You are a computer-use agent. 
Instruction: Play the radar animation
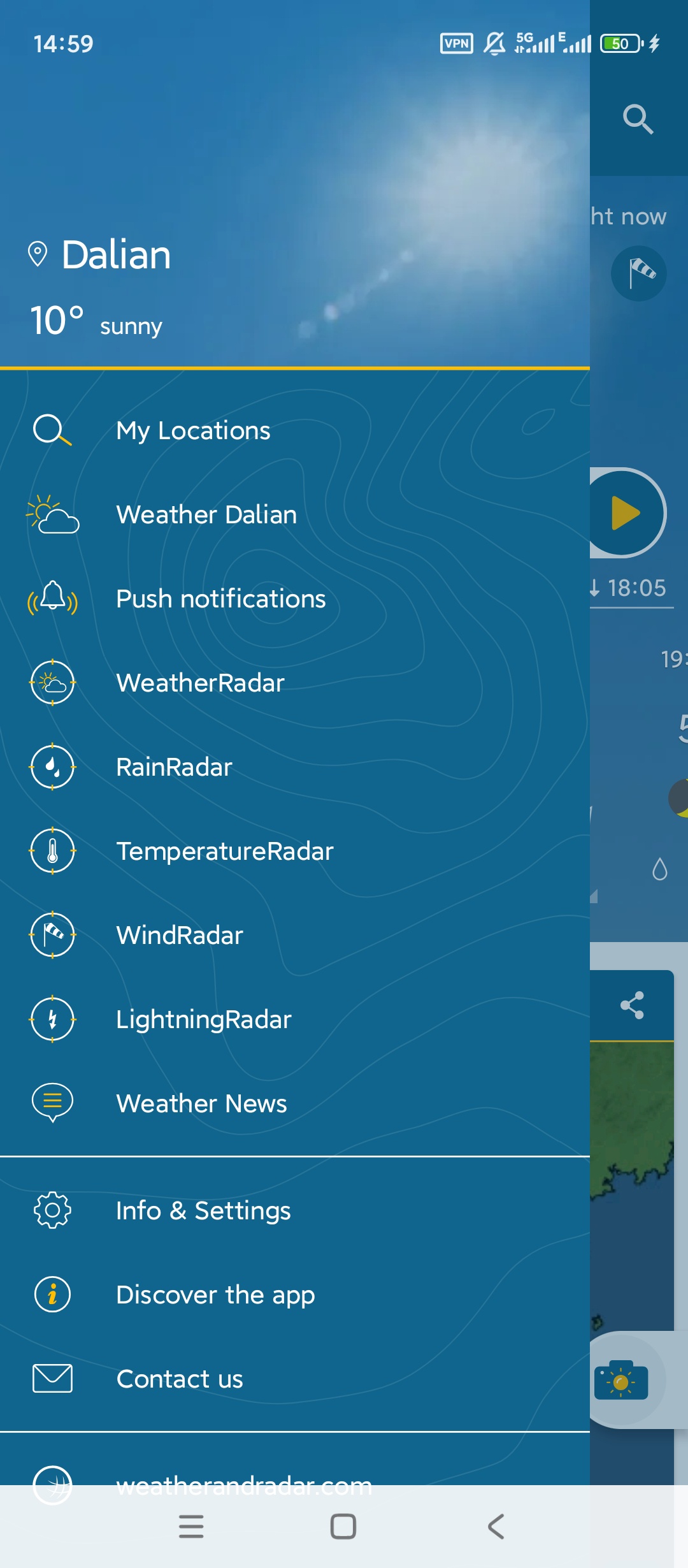click(624, 513)
